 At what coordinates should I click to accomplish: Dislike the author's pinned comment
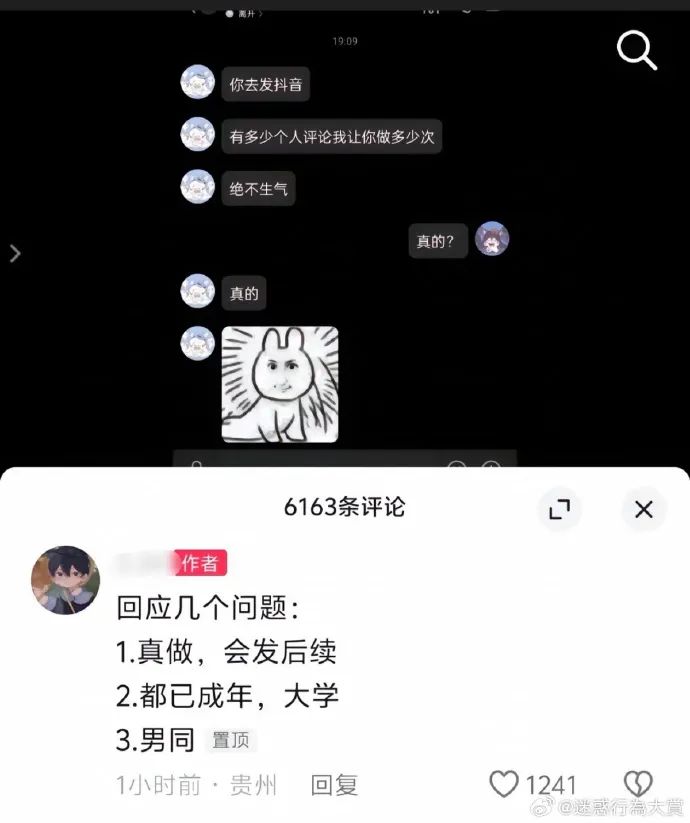(637, 783)
